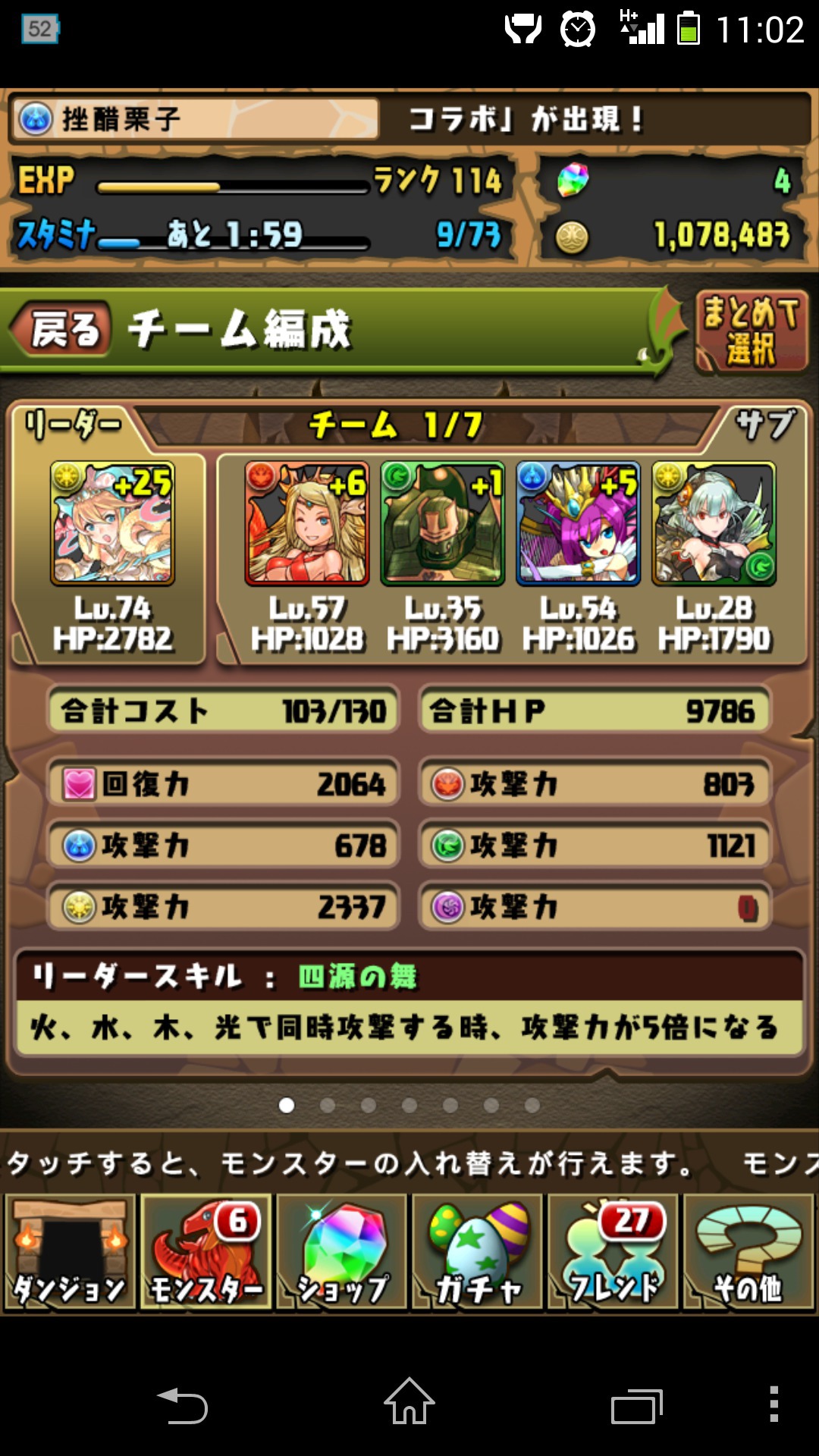Screen dimensions: 819x1456
Task: Open the recent apps button
Action: 637,1406
